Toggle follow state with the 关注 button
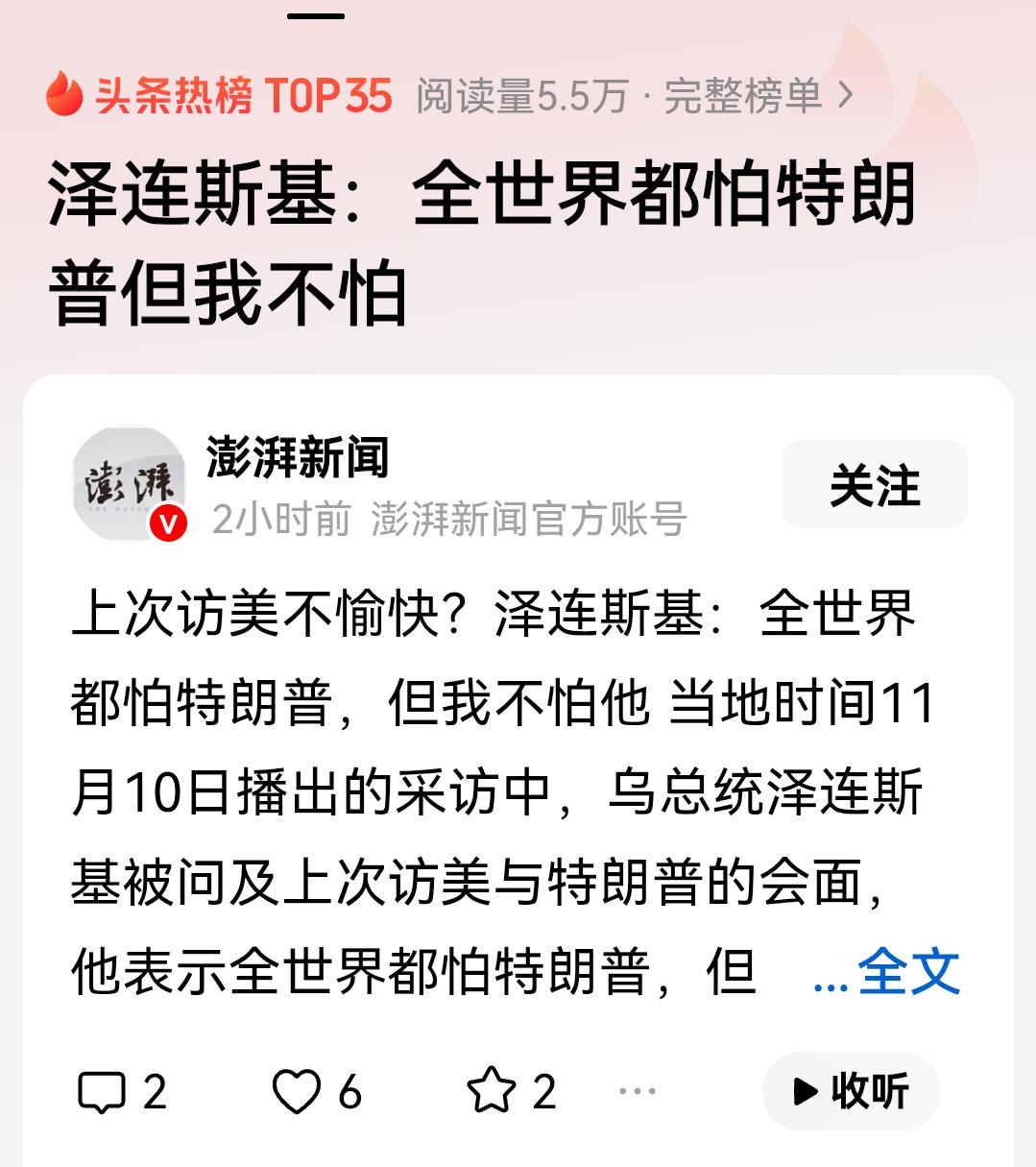 875,483
